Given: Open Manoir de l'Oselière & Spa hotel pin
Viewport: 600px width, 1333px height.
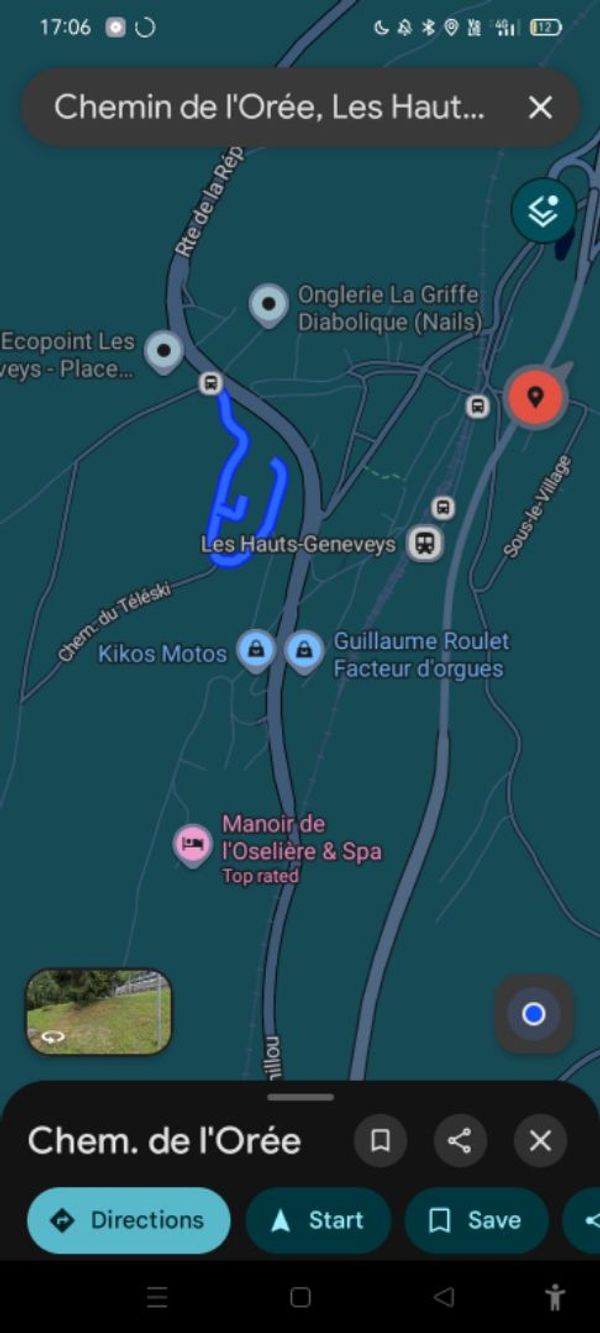Looking at the screenshot, I should [192, 846].
